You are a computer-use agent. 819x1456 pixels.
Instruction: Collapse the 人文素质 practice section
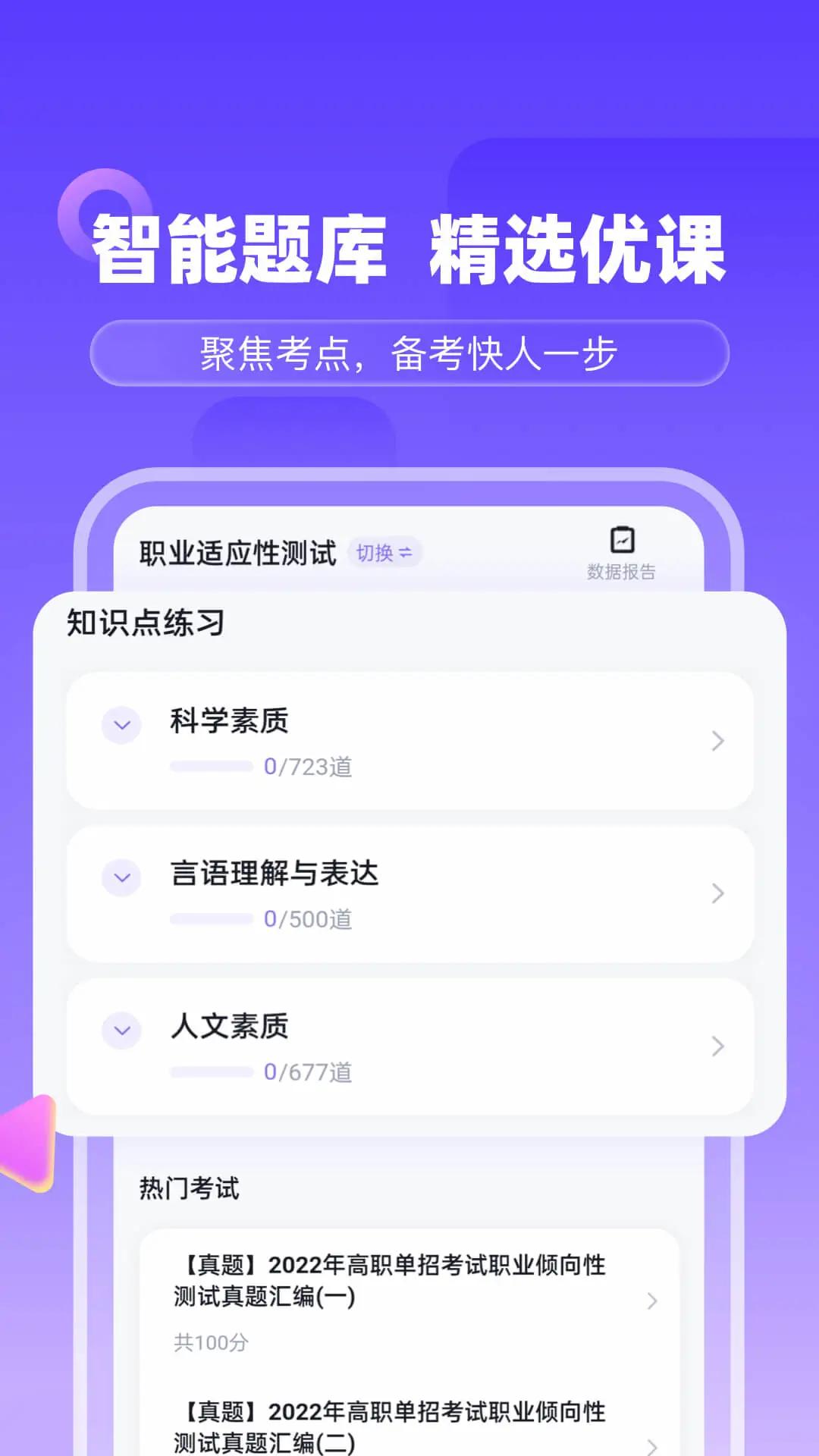(x=121, y=1031)
